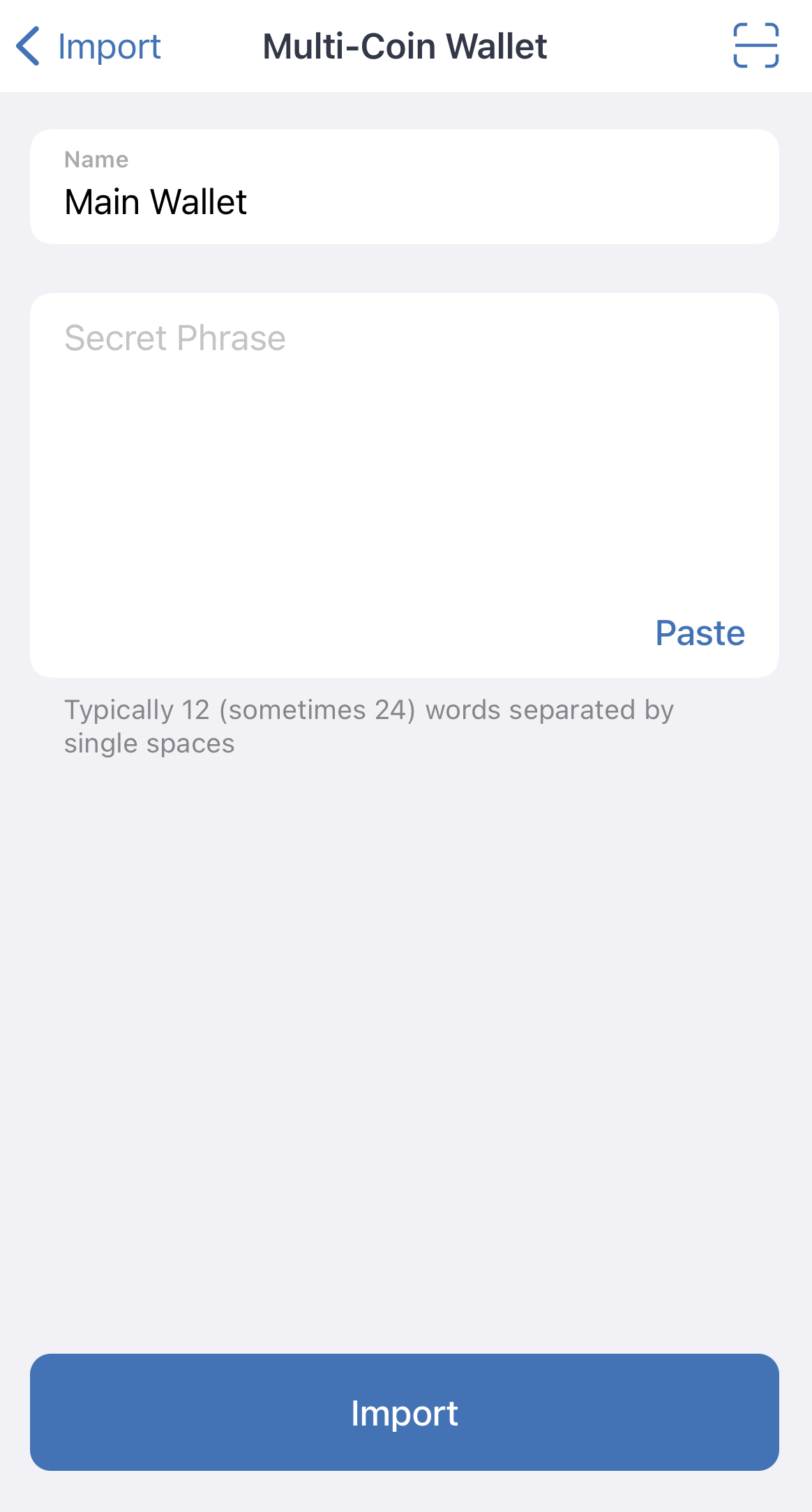
Task: Open the QR code scanner
Action: (x=755, y=46)
